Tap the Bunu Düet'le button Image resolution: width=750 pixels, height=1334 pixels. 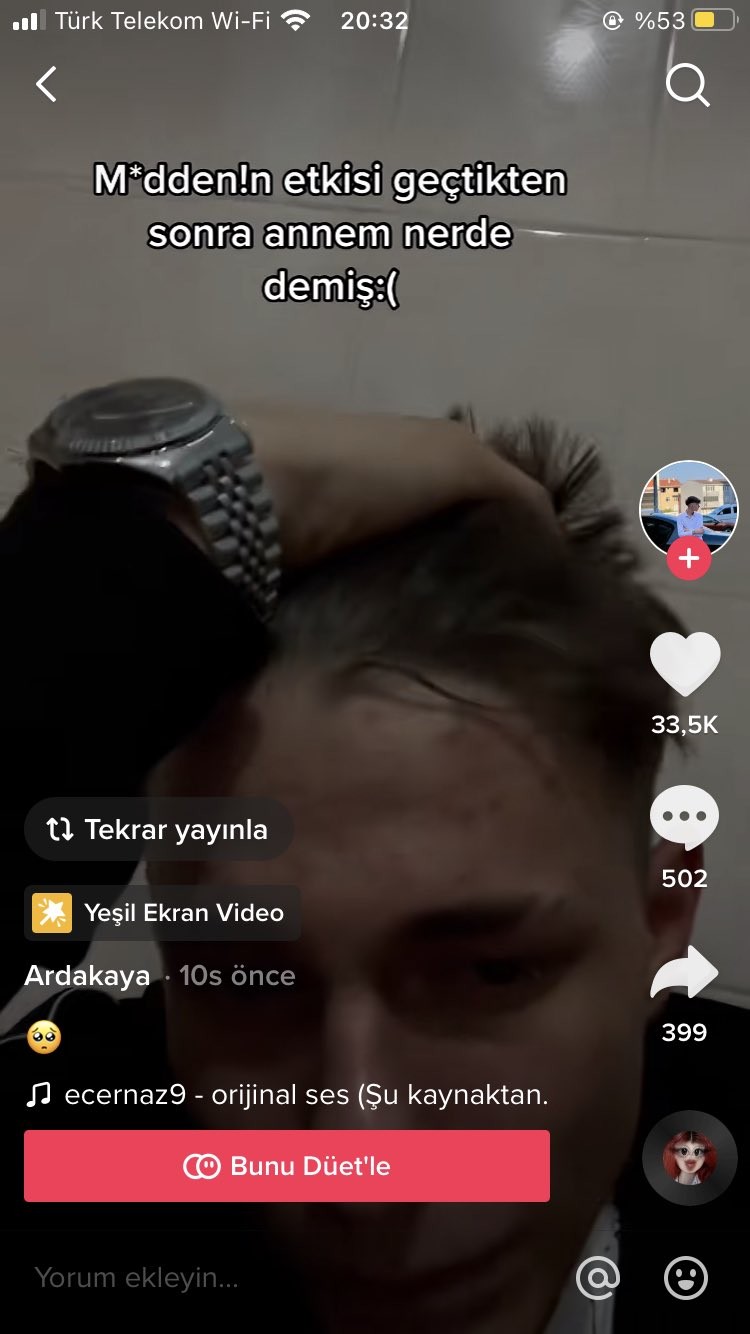pos(287,1166)
